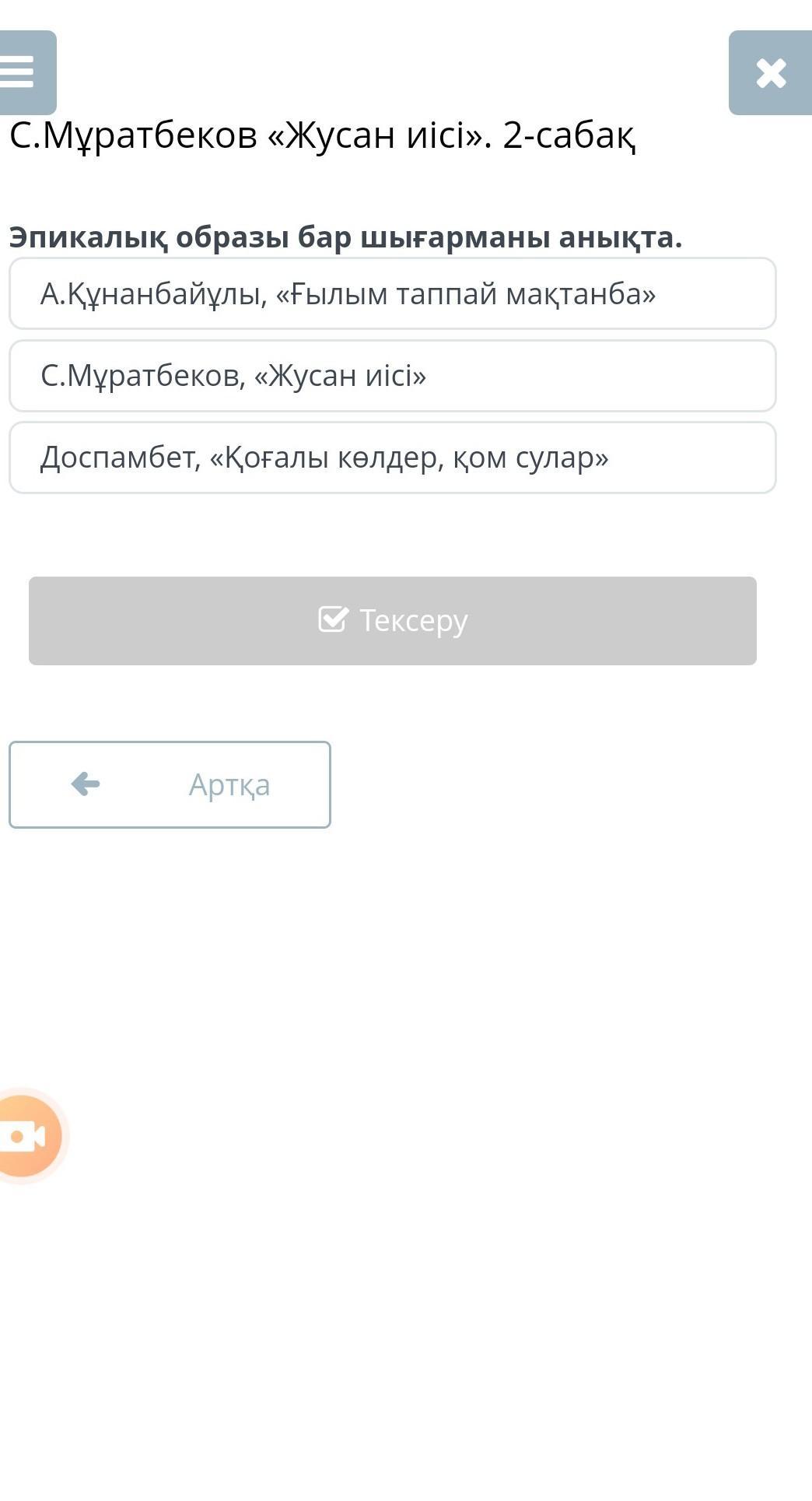Select answer «Ғылым таппай мақтанба»
812x1501 pixels.
393,293
